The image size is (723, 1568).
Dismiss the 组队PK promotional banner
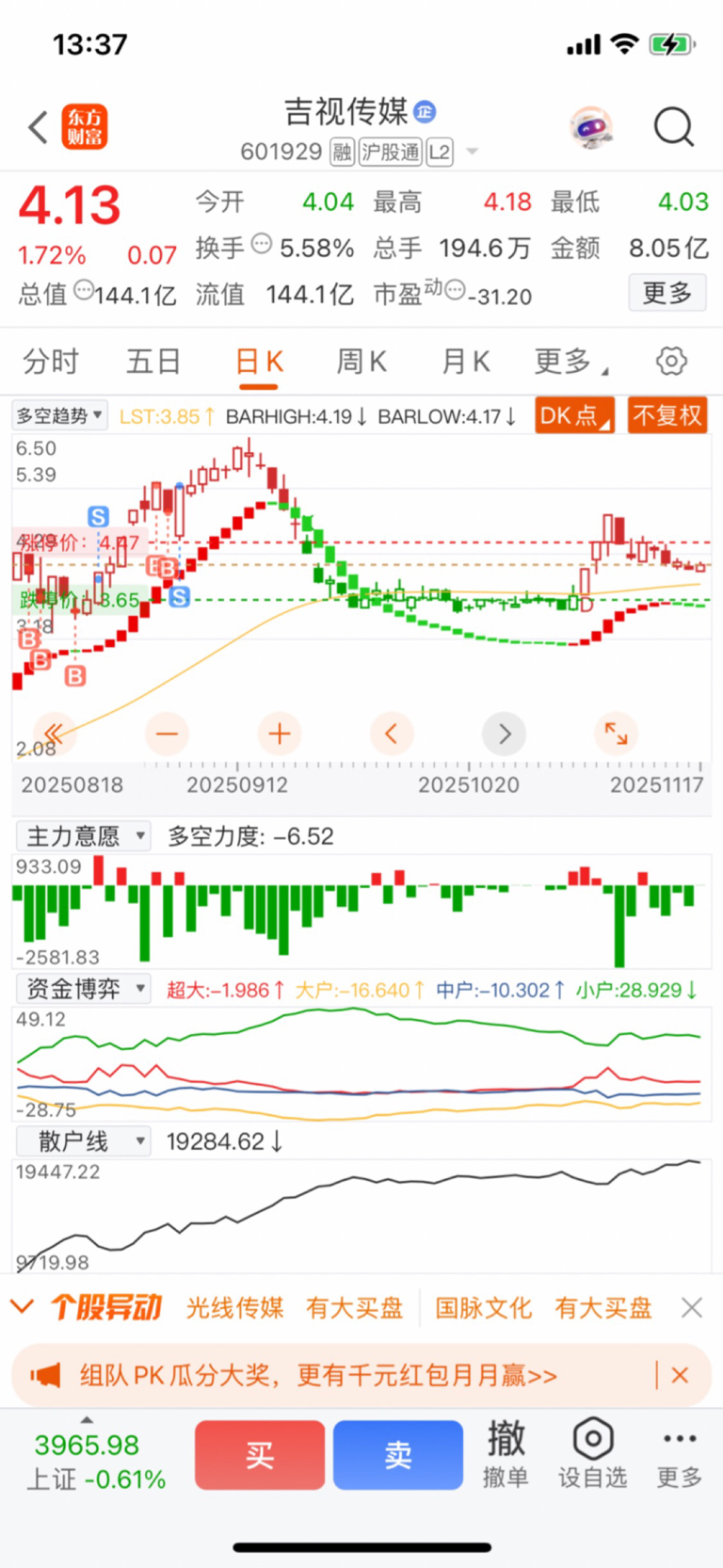(x=680, y=1375)
